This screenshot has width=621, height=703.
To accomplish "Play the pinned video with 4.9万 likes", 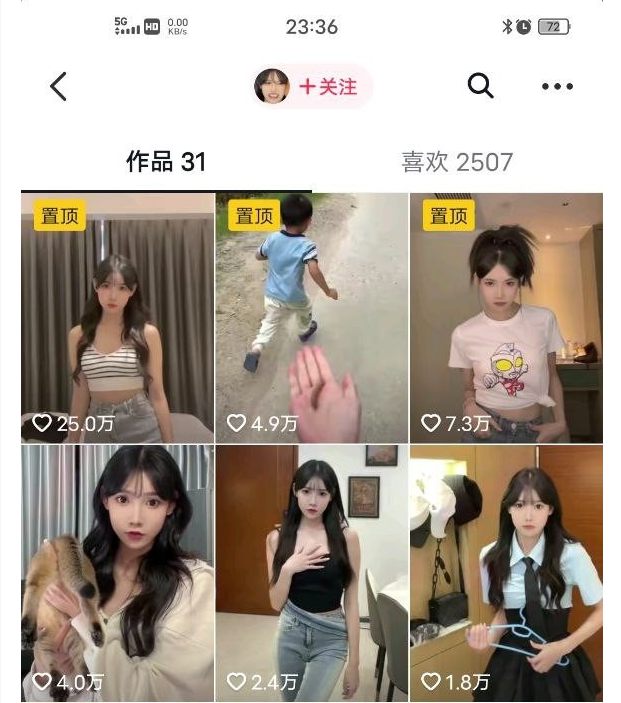I will (x=311, y=318).
